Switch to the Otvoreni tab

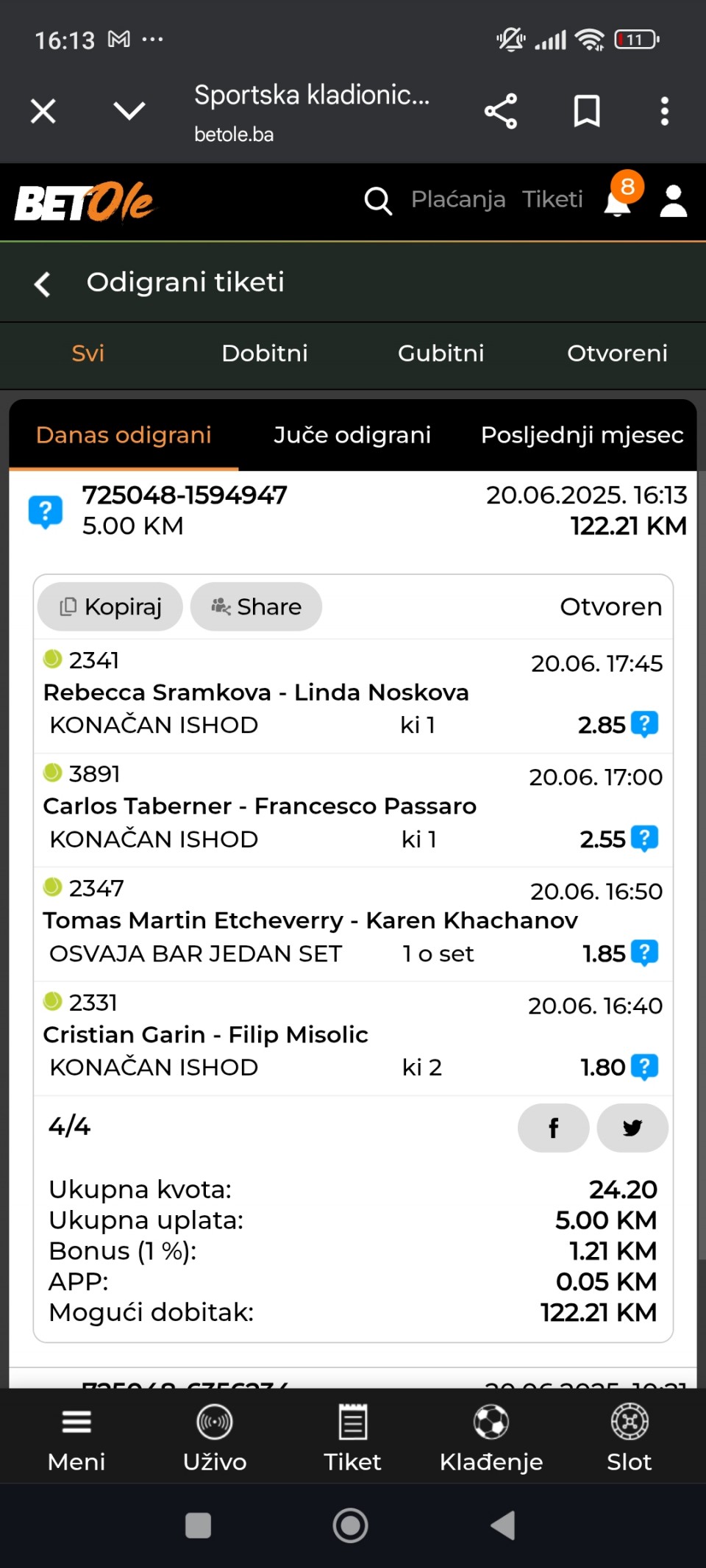point(617,354)
